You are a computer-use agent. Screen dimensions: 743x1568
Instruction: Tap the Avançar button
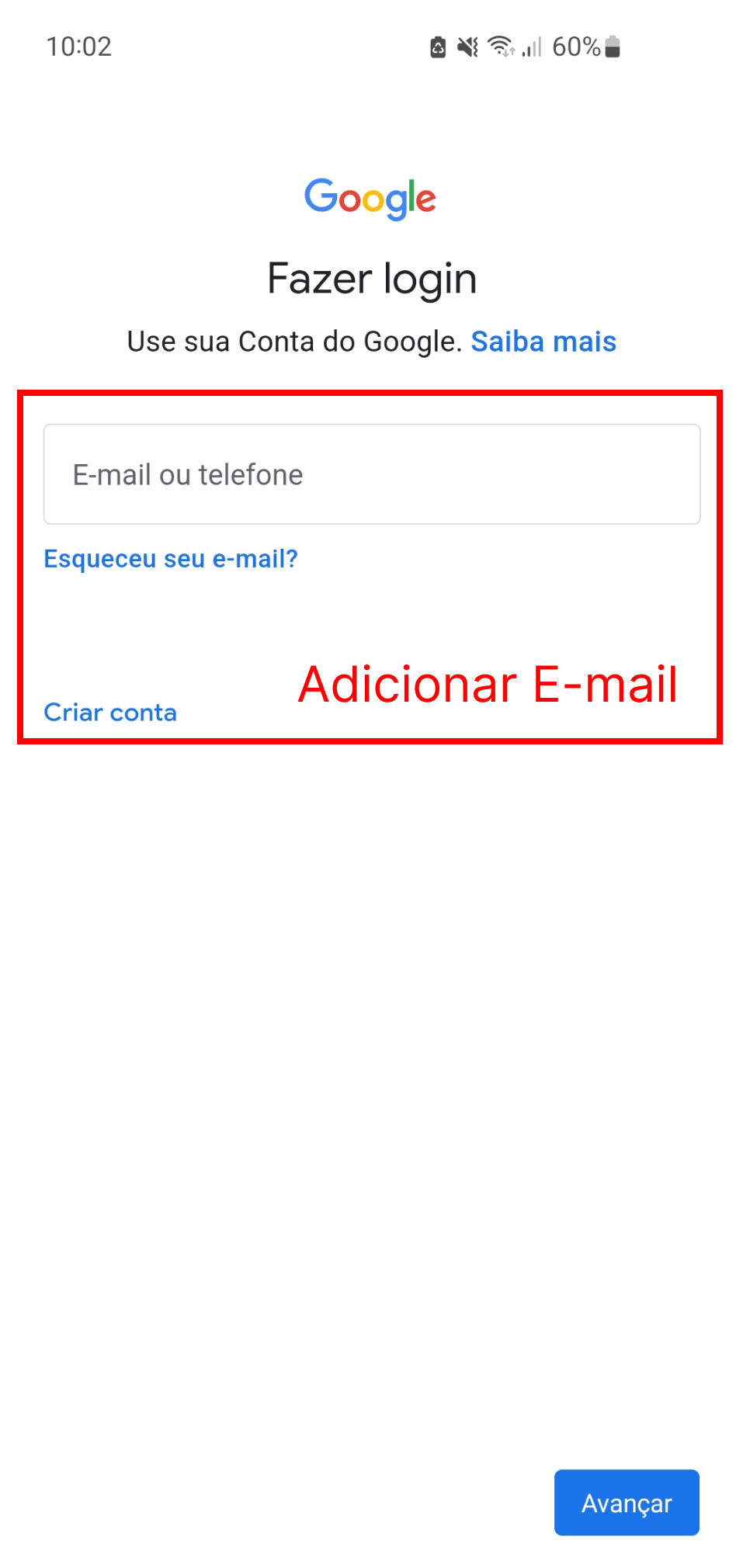pos(627,1503)
